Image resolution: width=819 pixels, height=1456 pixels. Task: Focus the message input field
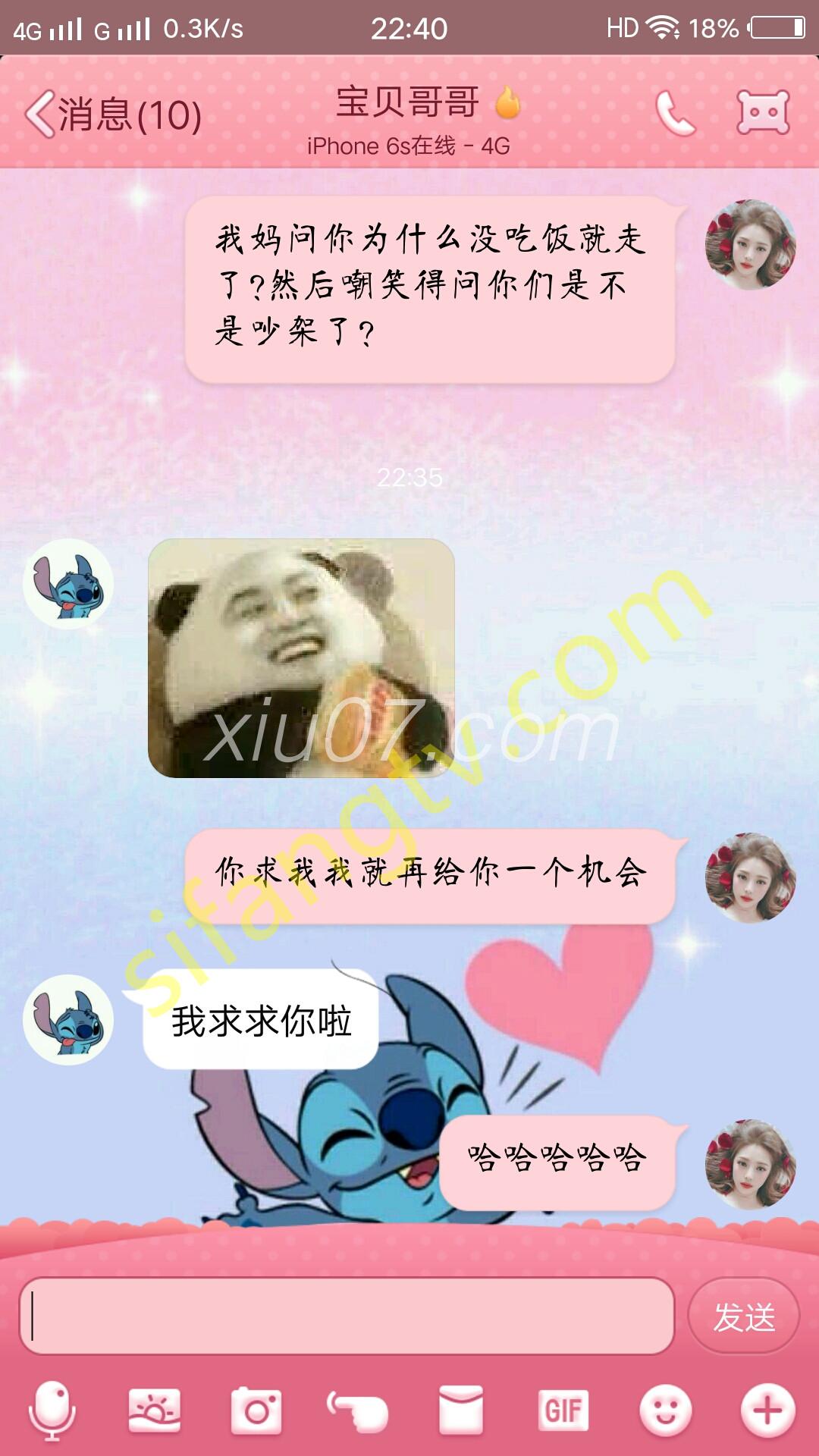pos(347,1316)
